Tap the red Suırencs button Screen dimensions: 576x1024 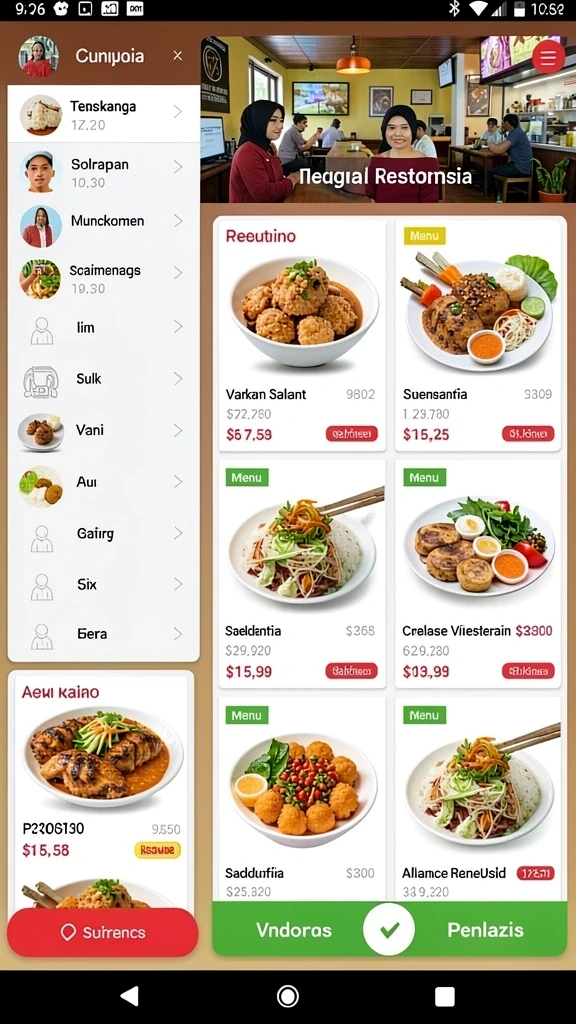pos(103,932)
